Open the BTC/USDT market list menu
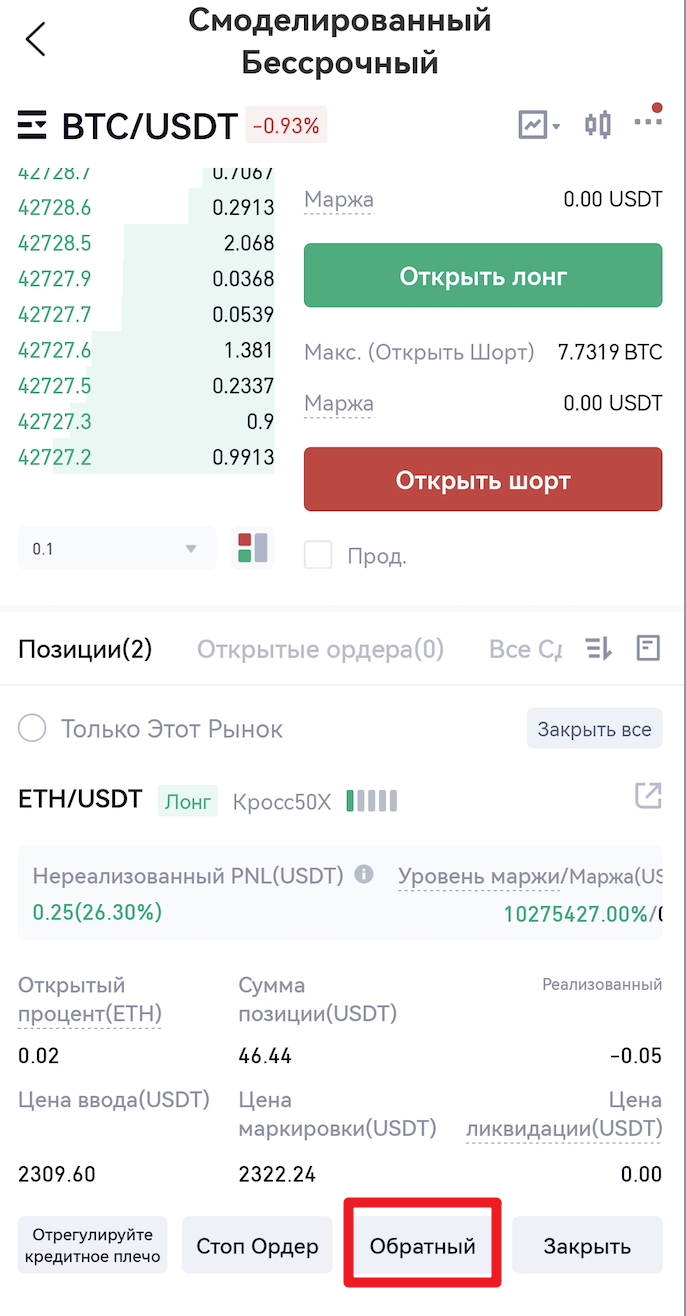The image size is (686, 1316). tap(32, 126)
